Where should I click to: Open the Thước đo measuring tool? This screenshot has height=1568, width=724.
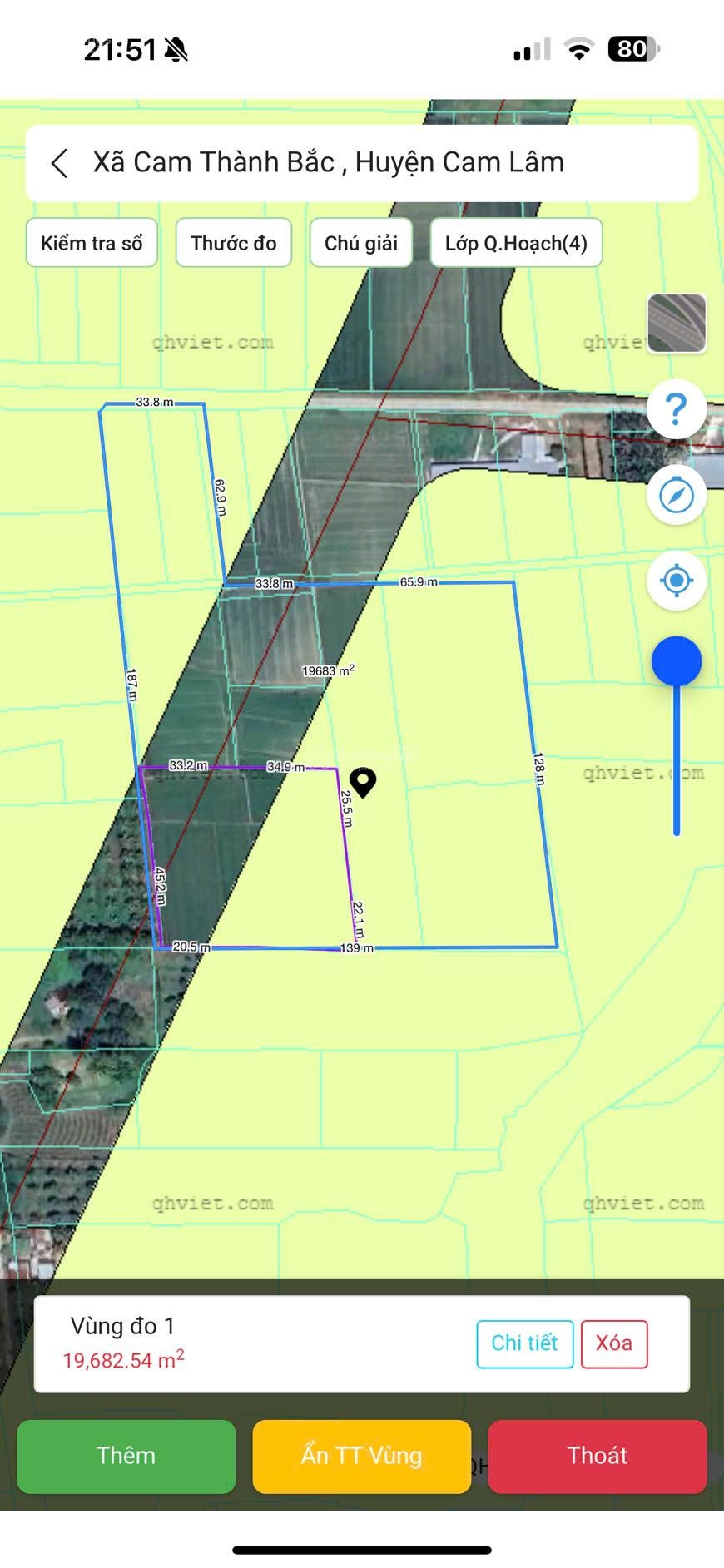pos(233,243)
